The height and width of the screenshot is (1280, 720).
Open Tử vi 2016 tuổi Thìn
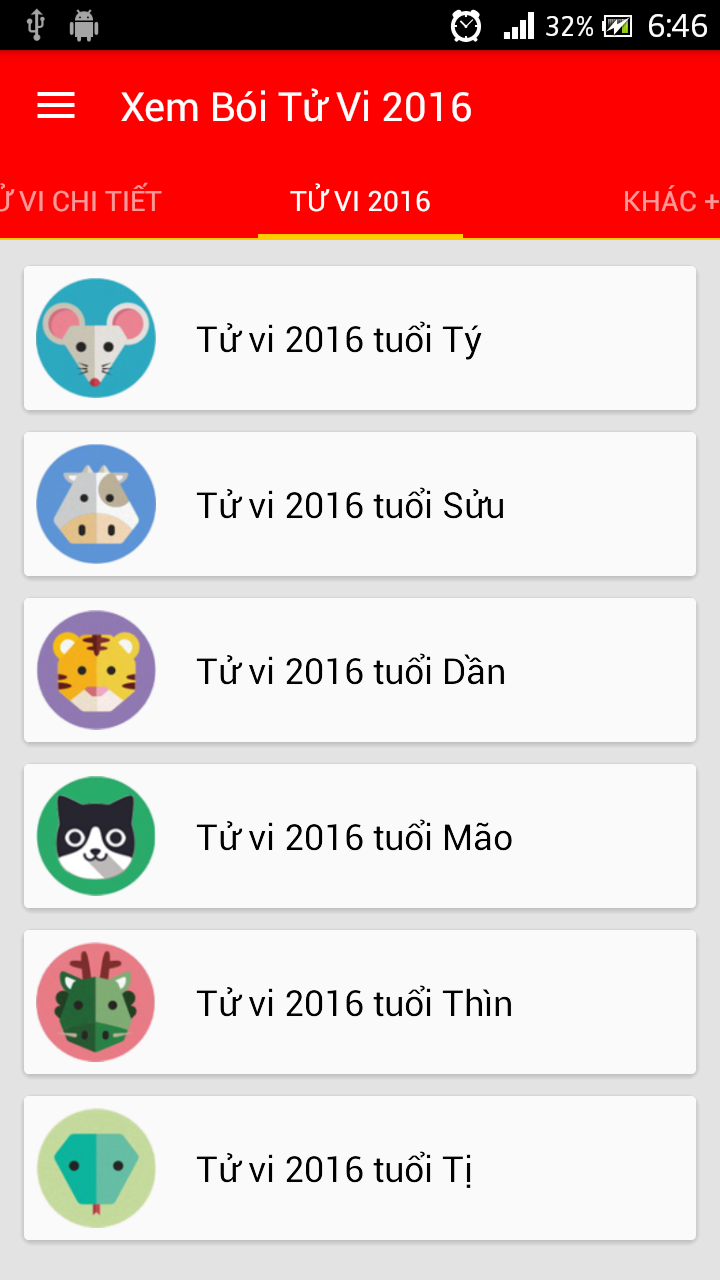pyautogui.click(x=360, y=1002)
